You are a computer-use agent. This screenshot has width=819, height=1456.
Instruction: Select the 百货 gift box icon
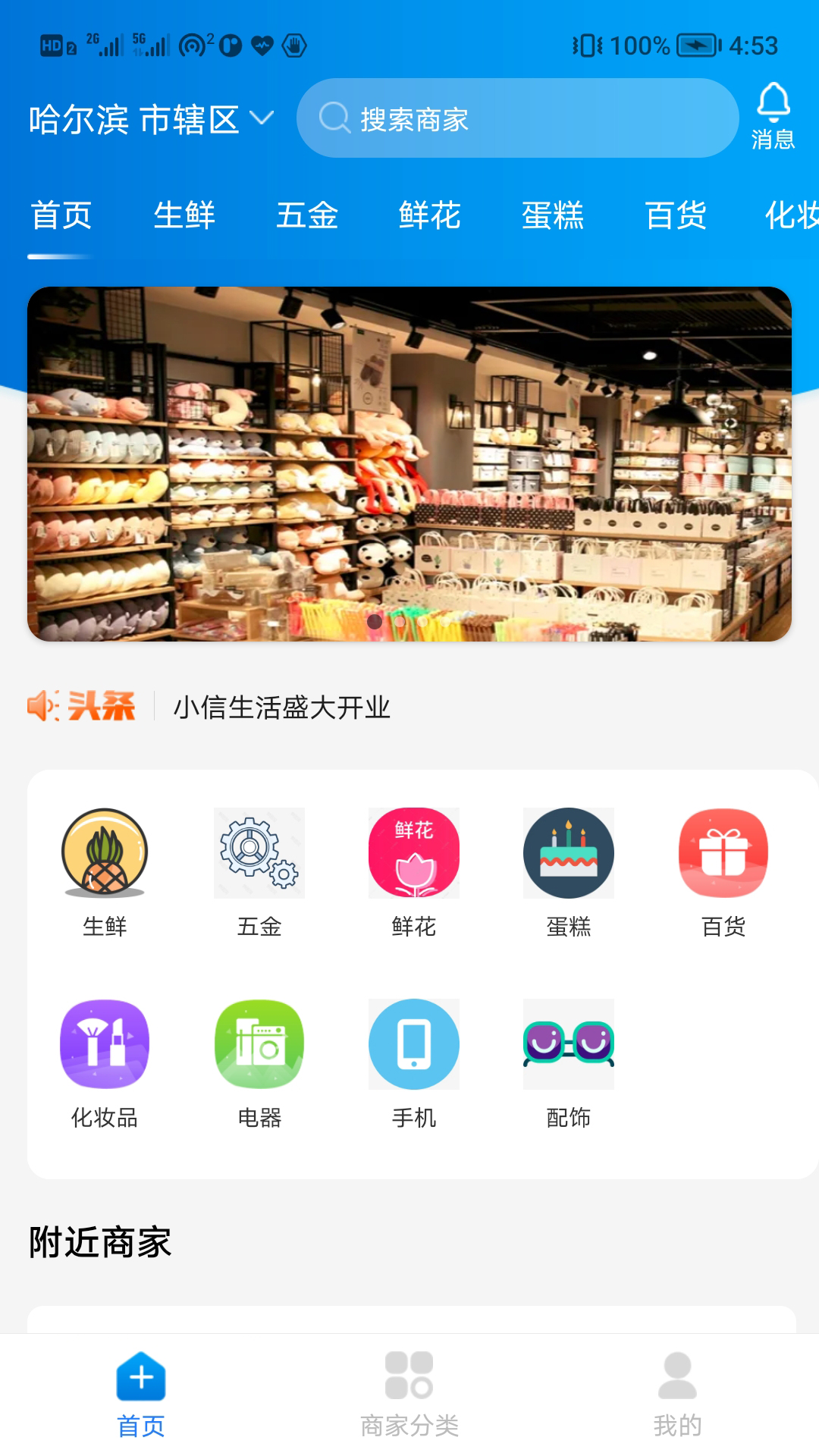click(x=722, y=852)
